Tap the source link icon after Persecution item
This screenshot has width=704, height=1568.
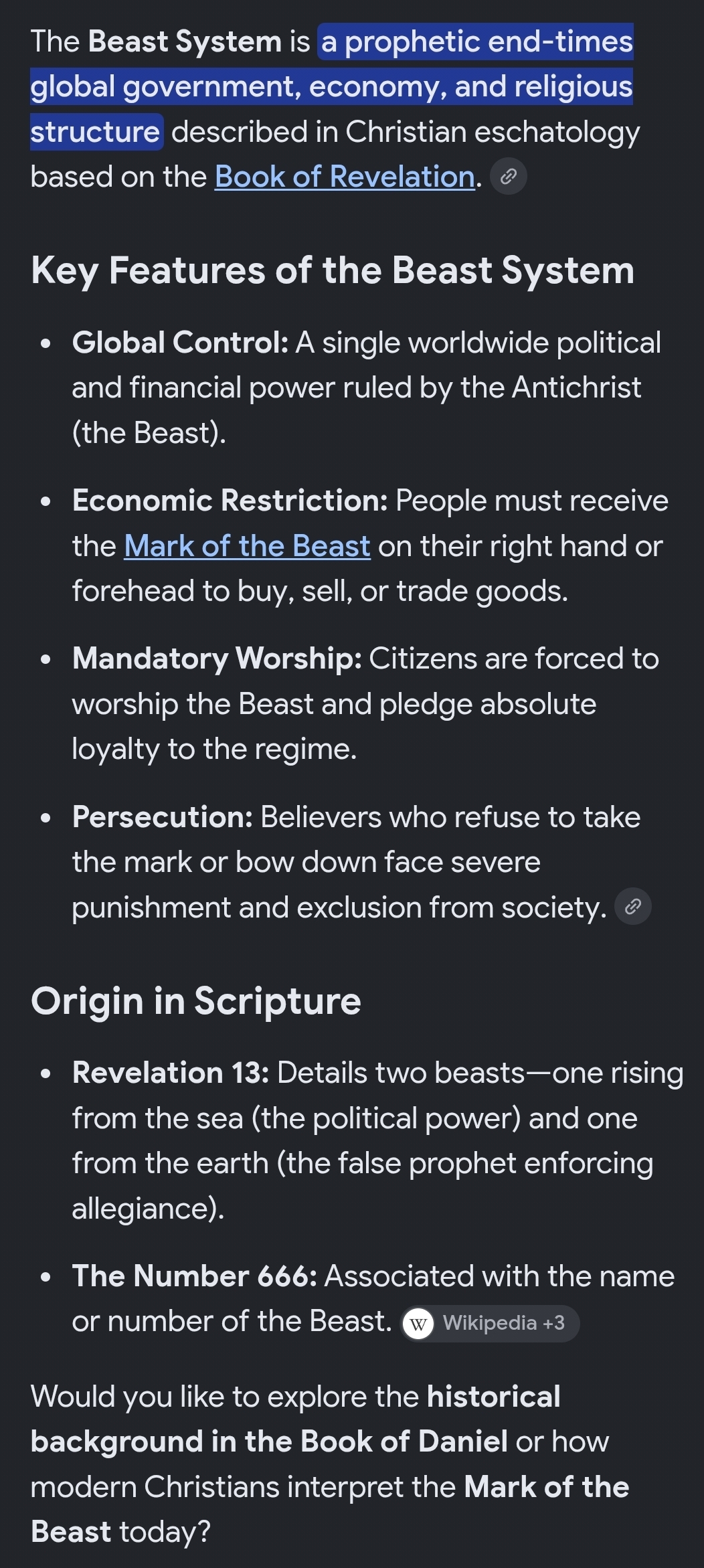633,907
